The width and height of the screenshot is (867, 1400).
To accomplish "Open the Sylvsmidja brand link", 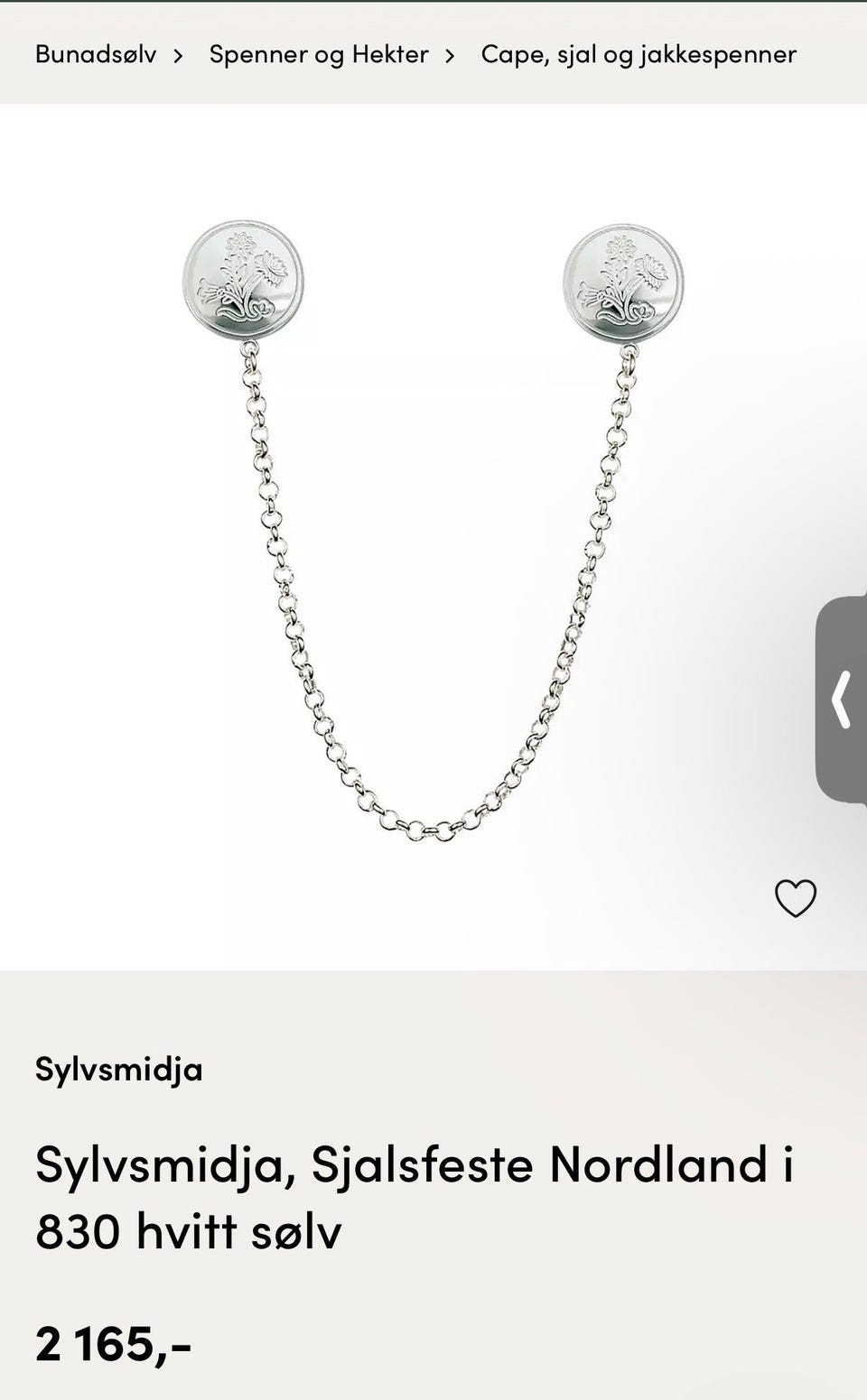I will (x=119, y=1070).
